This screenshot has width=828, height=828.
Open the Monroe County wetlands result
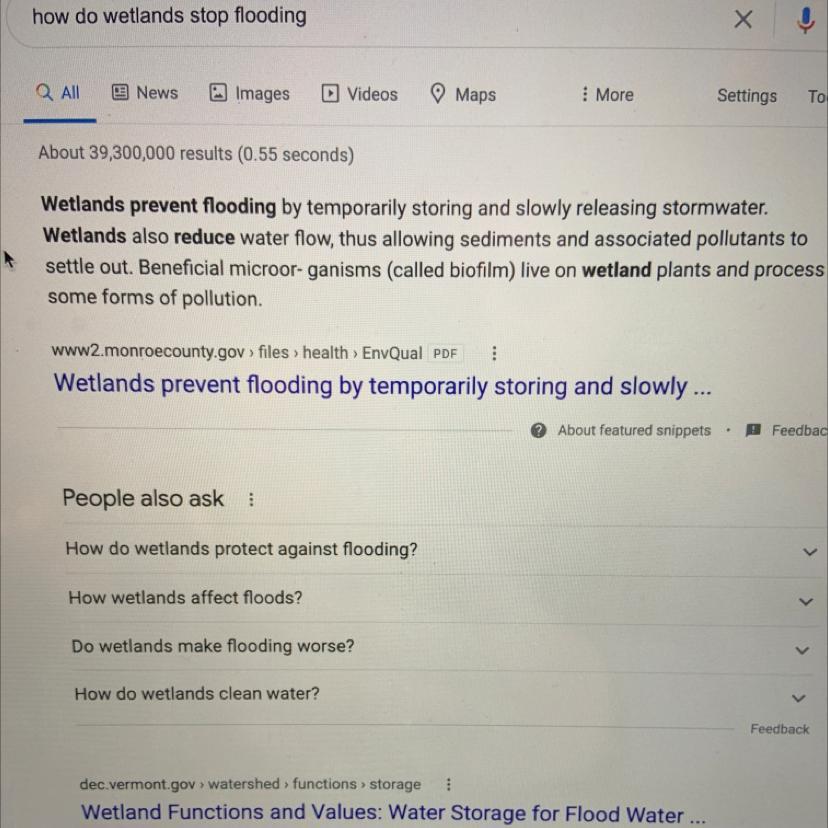coord(383,385)
